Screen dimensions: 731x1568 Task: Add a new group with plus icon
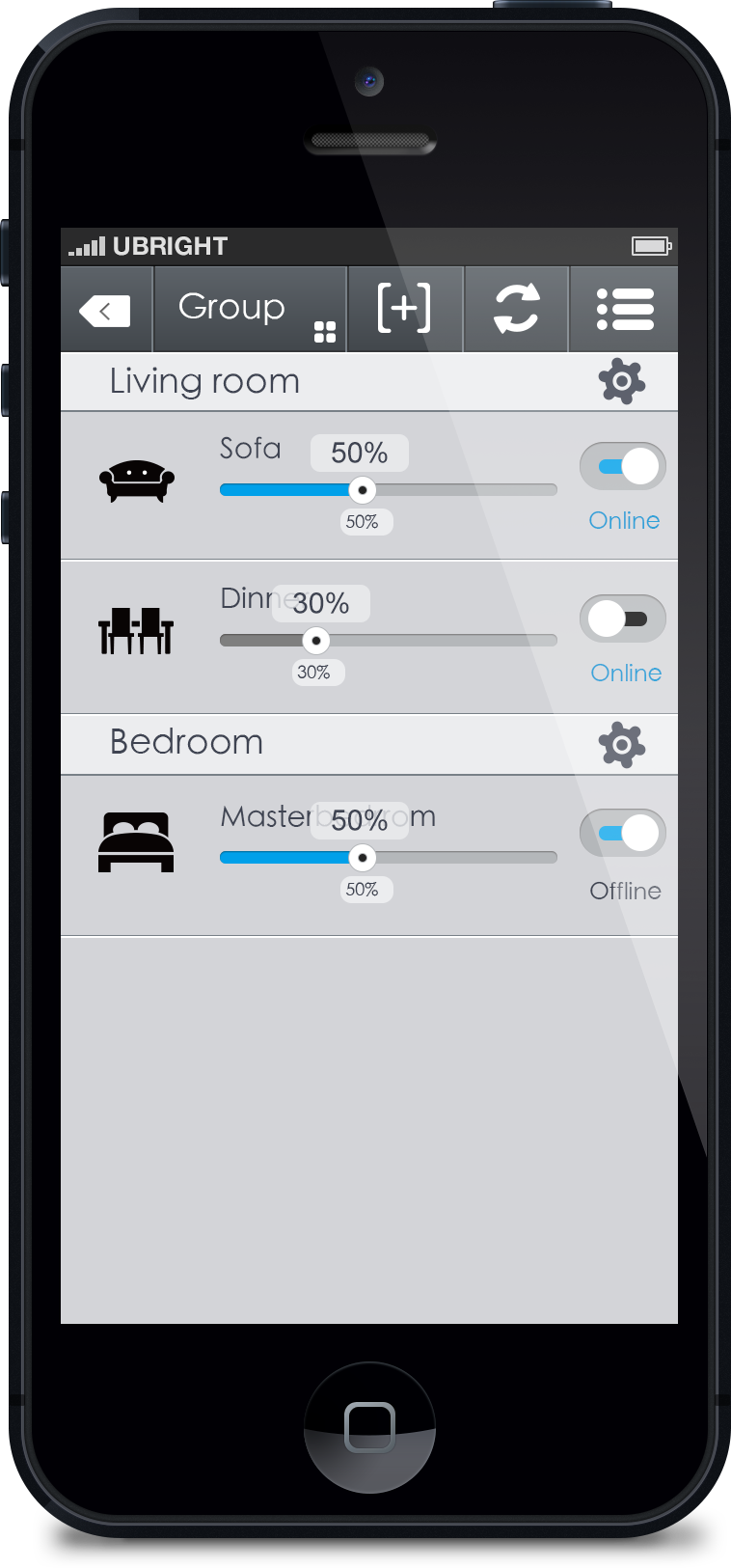[404, 309]
